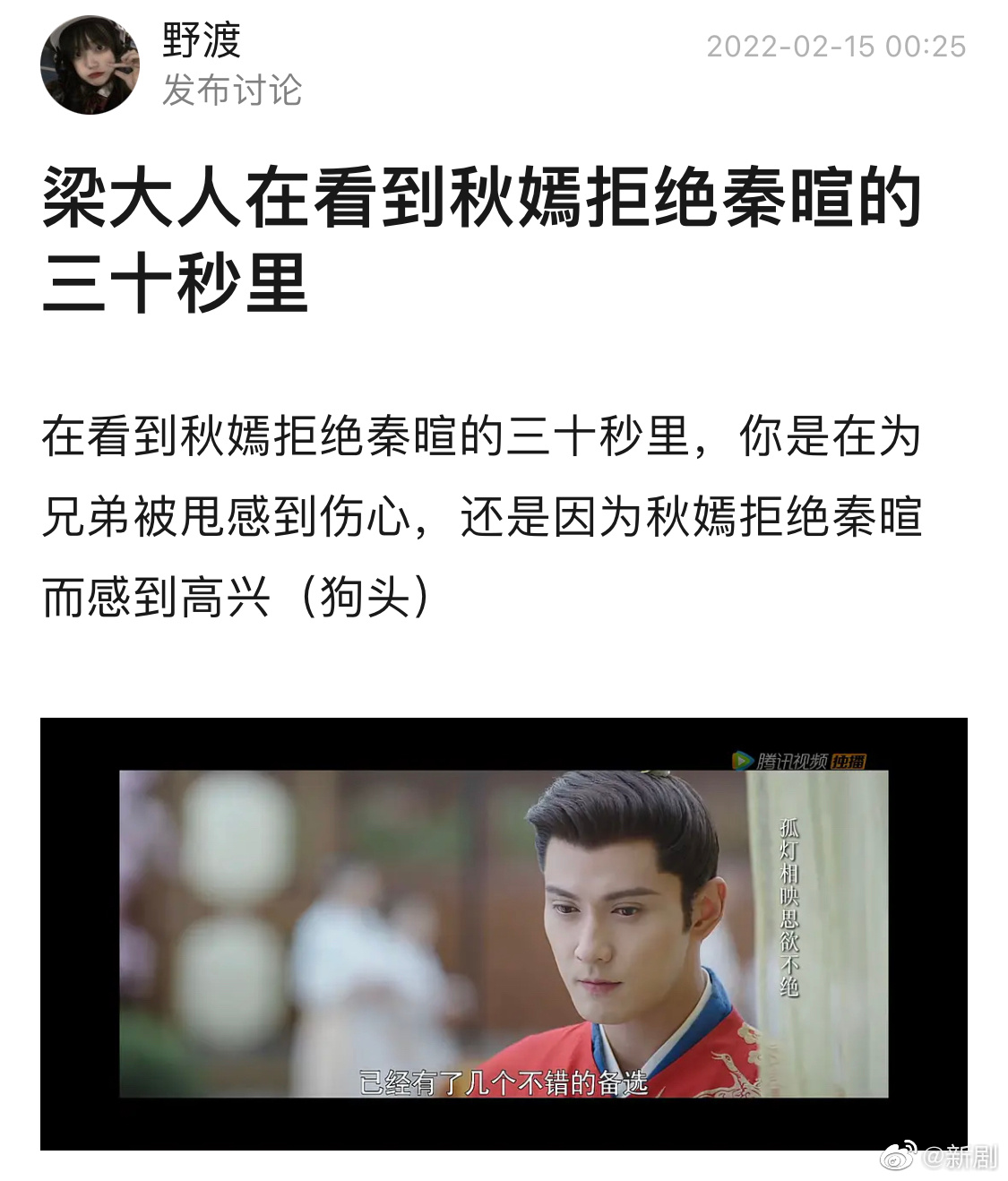This screenshot has width=1008, height=1181.
Task: Open 野渡's profile avatar
Action: (x=90, y=65)
